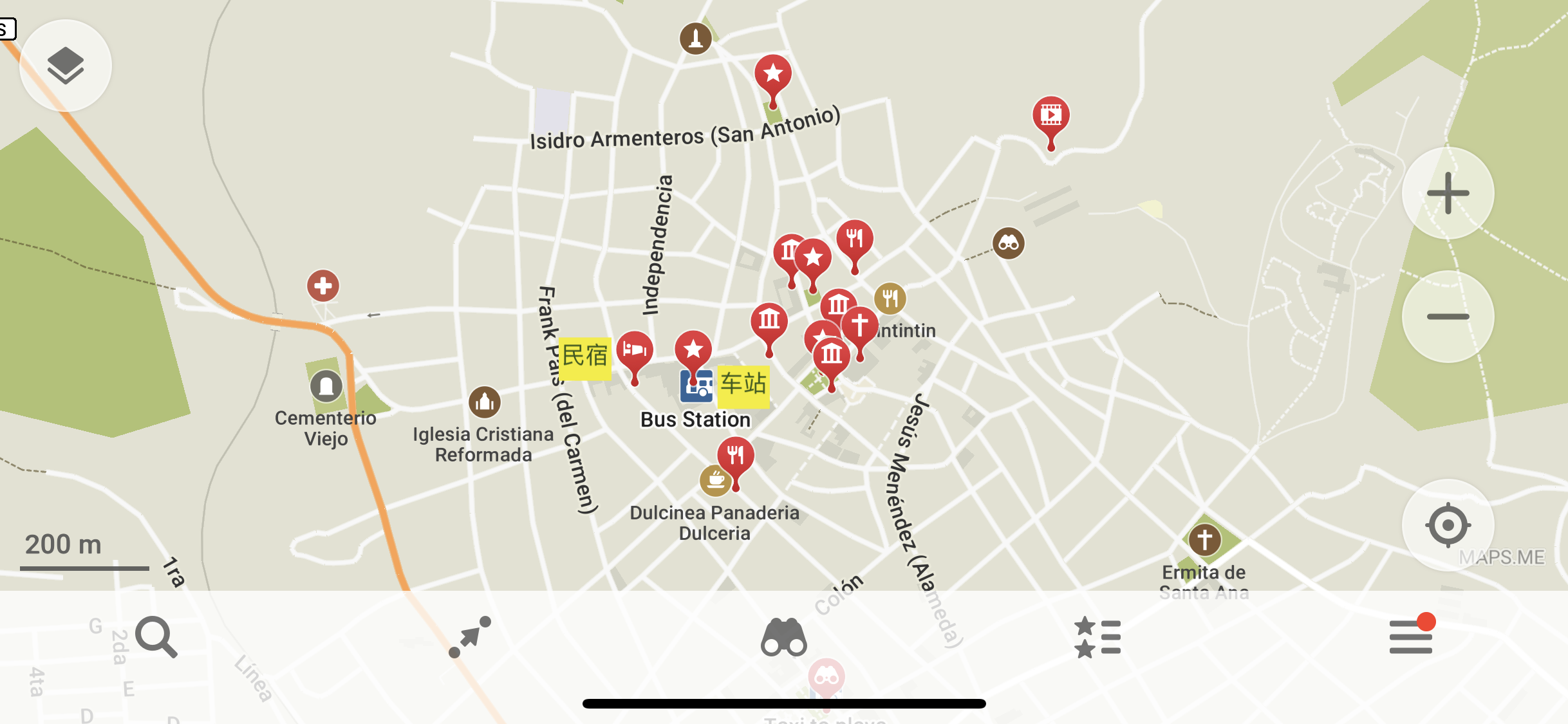Select the red star pin near San Antonio
Viewport: 1568px width, 724px height.
(x=773, y=75)
